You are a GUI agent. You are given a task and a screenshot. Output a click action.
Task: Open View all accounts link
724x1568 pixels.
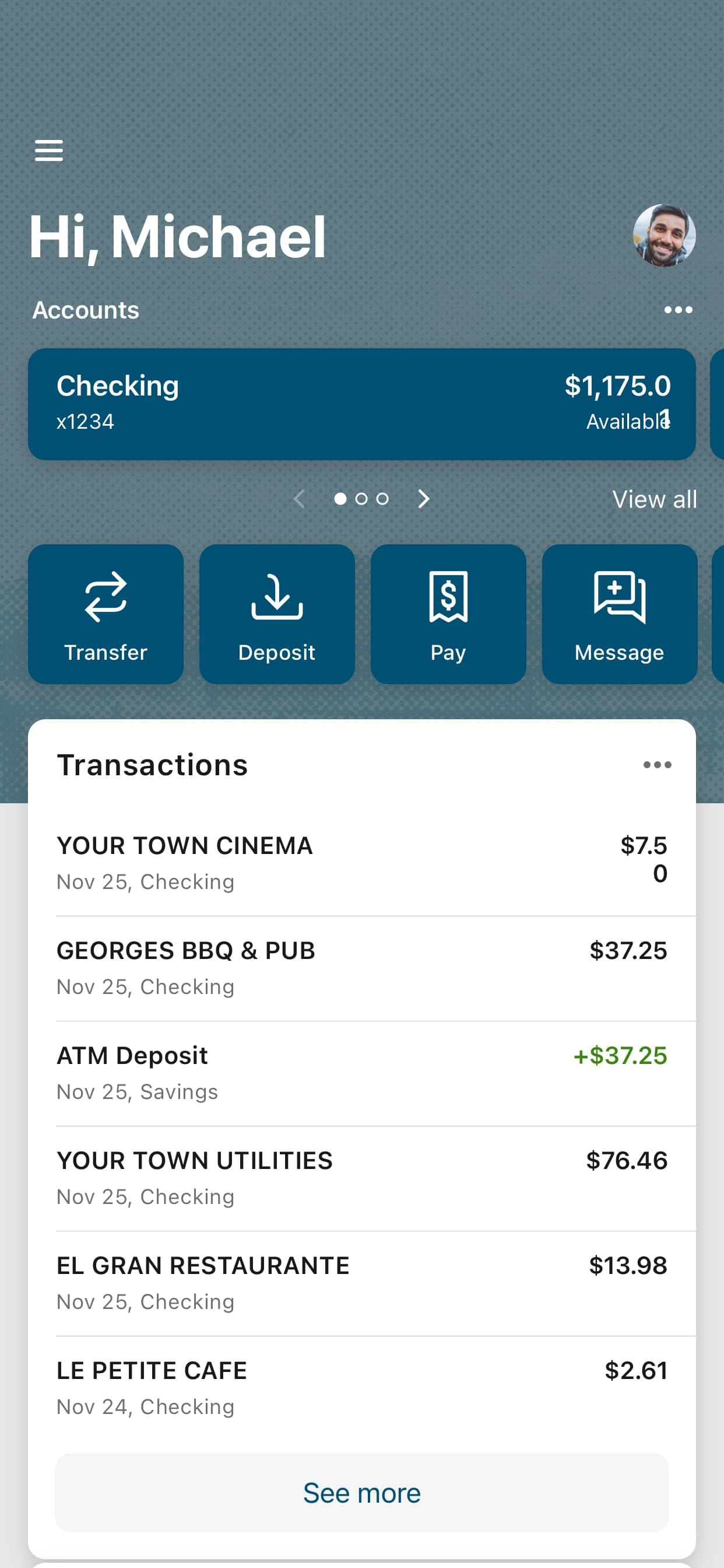click(654, 499)
